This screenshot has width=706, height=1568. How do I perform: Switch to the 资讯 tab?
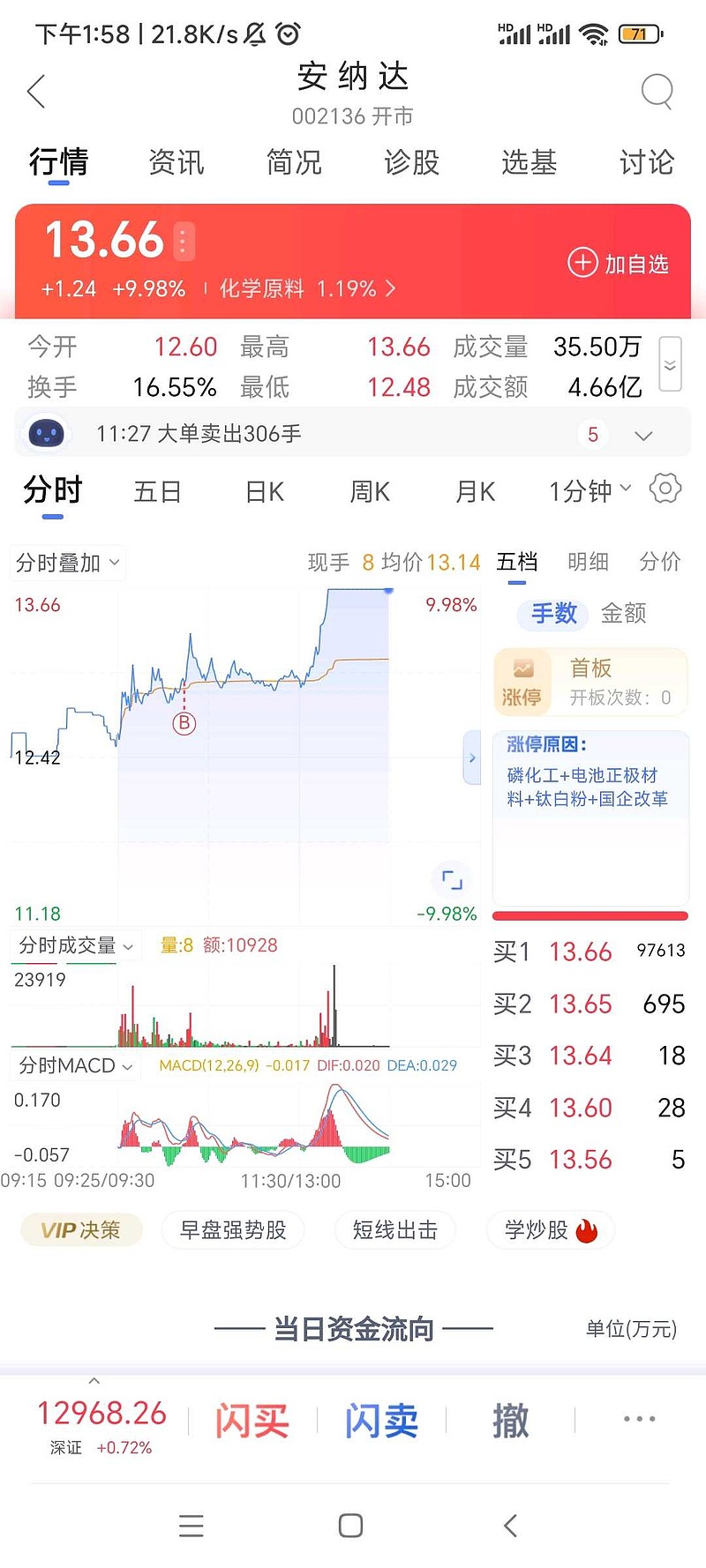coord(176,163)
